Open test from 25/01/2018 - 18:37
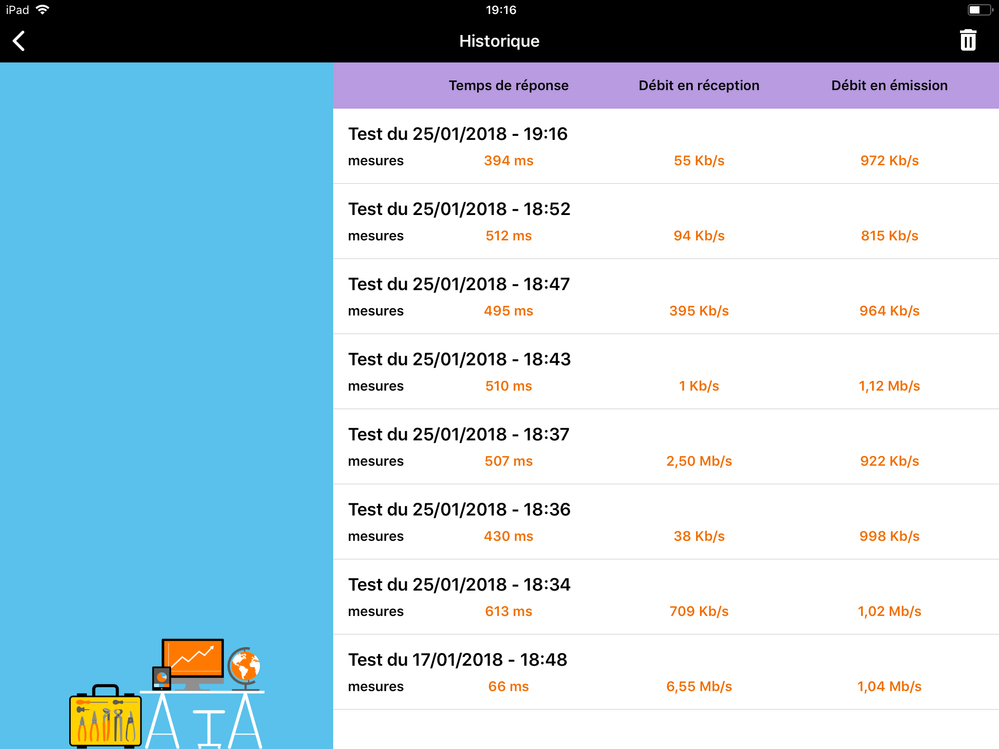The image size is (999, 749). click(665, 446)
